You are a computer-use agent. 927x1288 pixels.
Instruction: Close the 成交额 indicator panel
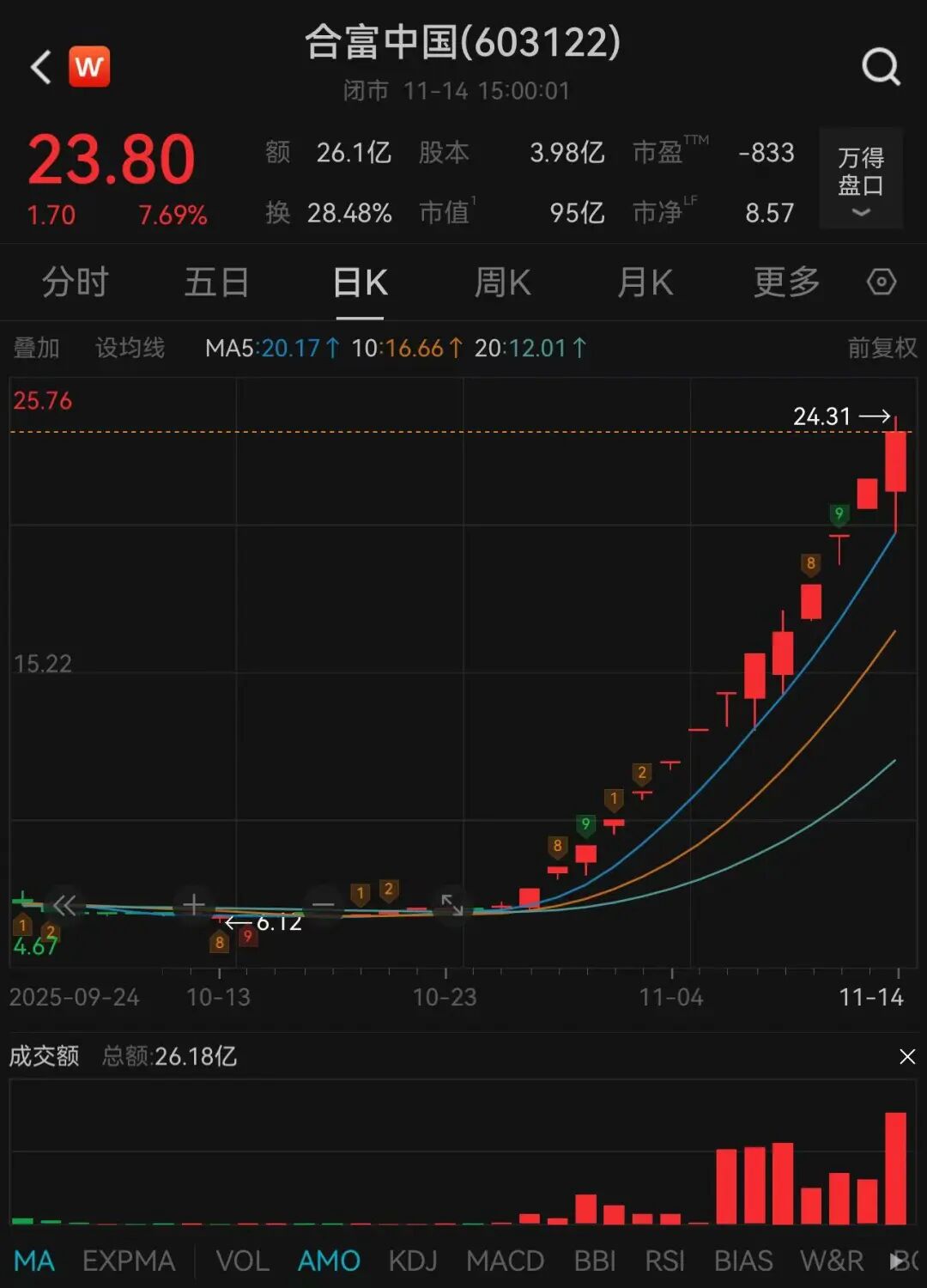[907, 1056]
